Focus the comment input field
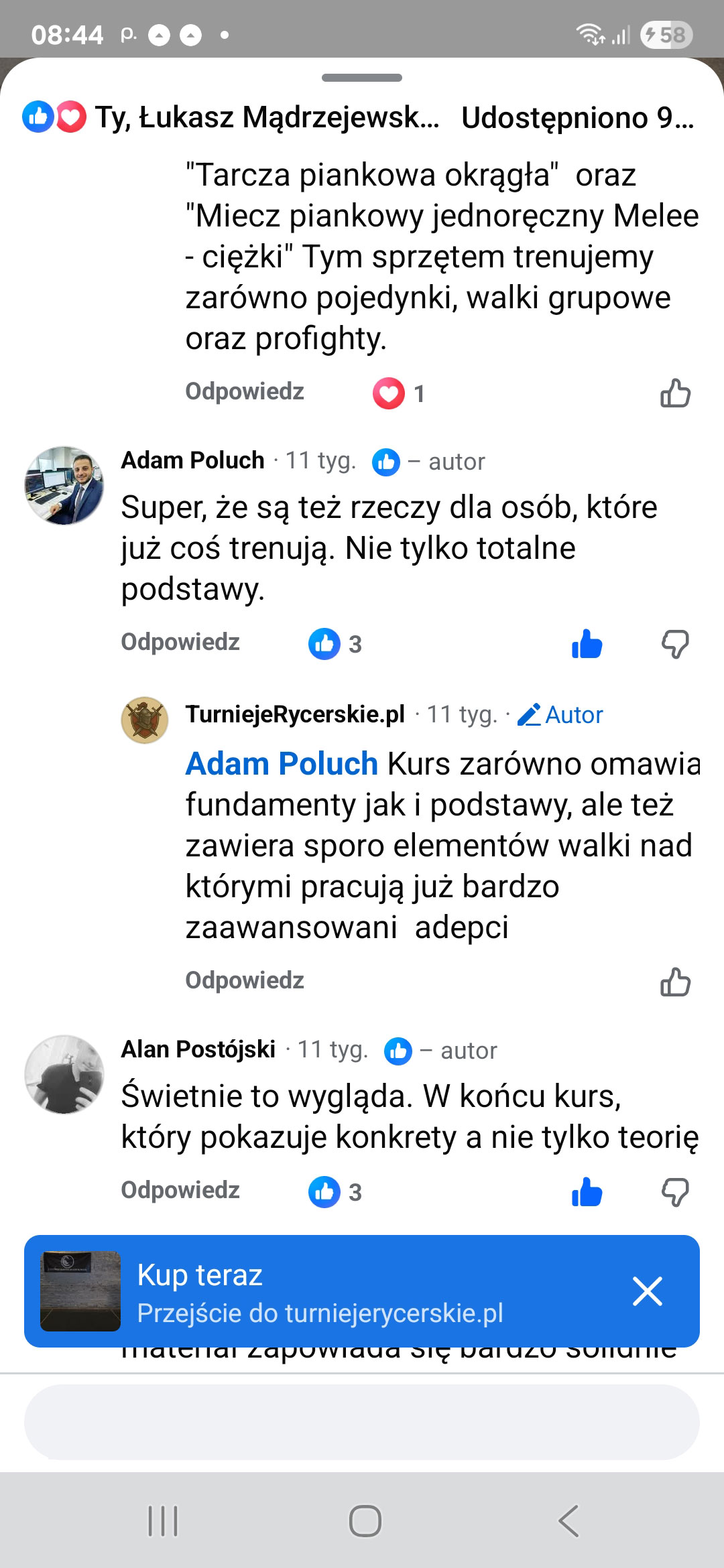724x1568 pixels. (362, 1422)
